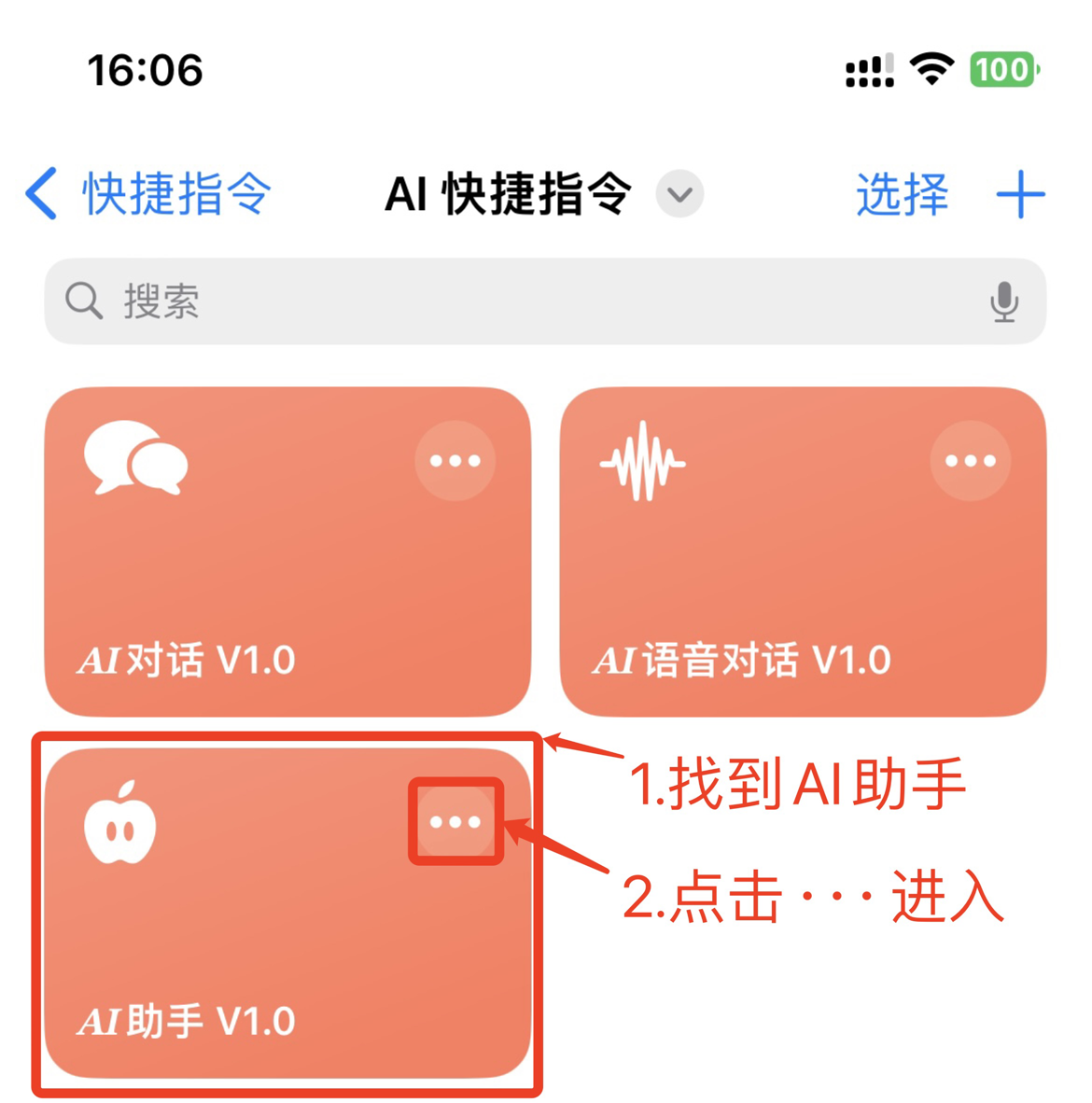Start voice dictation in search
This screenshot has width=1092, height=1103.
point(1004,301)
